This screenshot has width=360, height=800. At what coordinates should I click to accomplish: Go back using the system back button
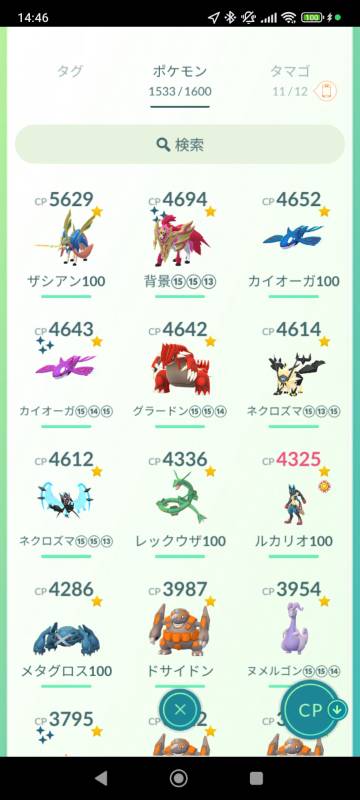click(101, 778)
